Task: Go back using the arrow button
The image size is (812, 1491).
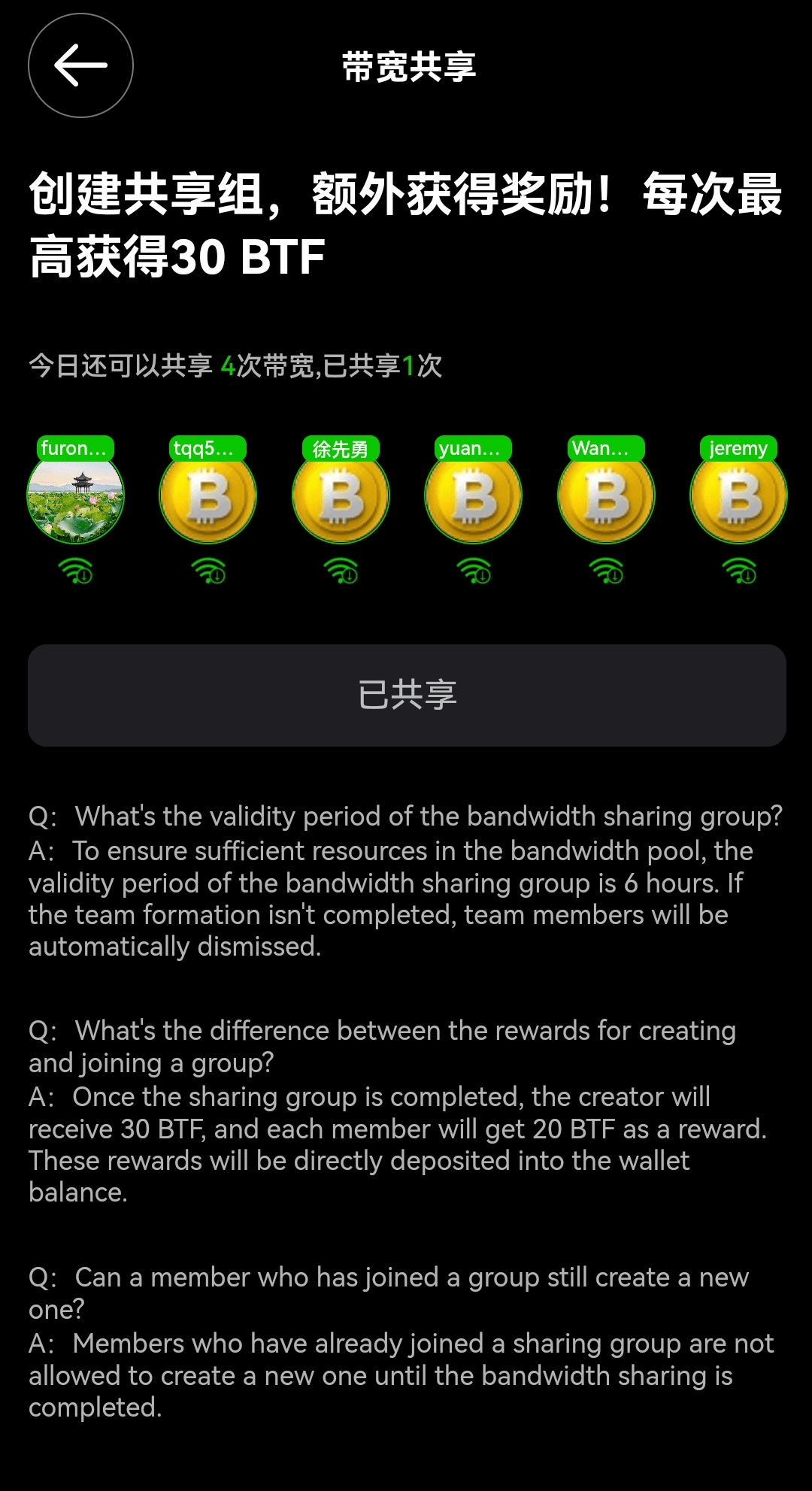Action: (x=80, y=65)
